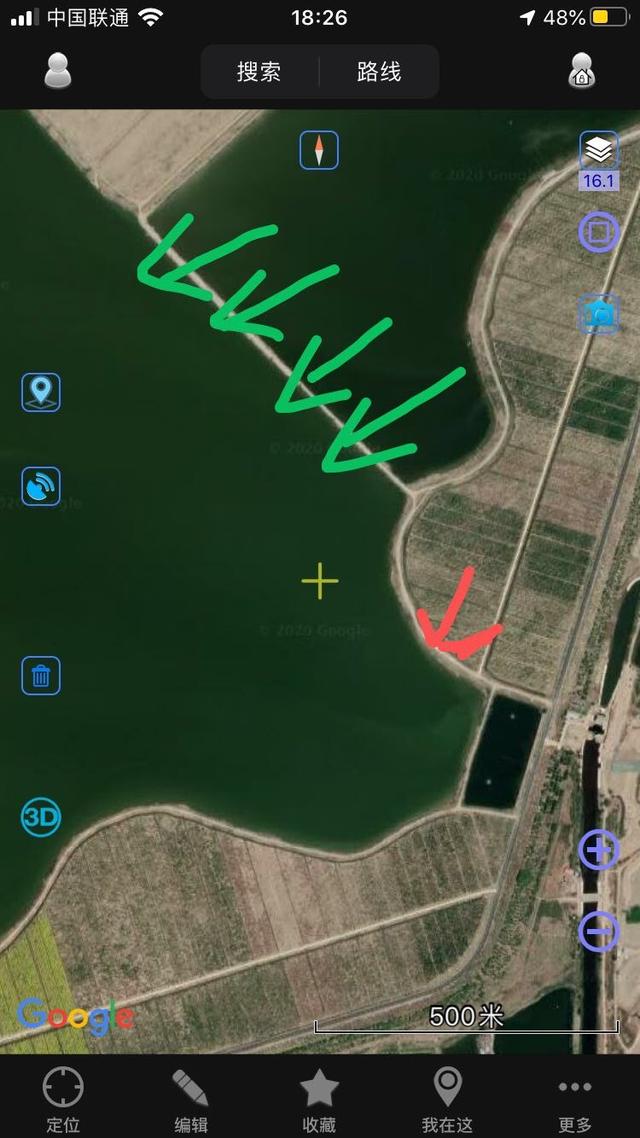Switch to the 定位 tab
Image resolution: width=640 pixels, height=1138 pixels.
point(63,1099)
